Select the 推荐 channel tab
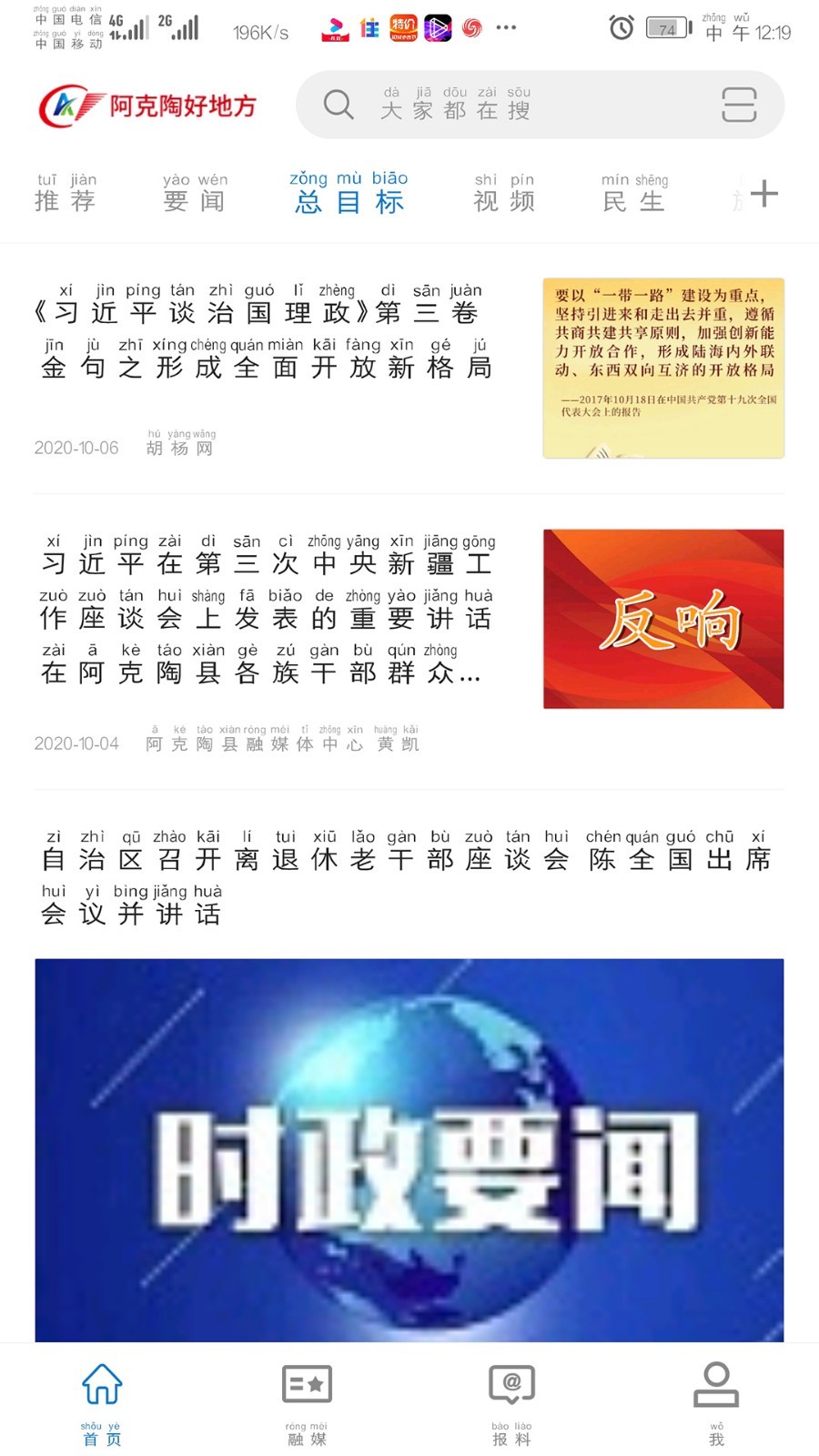Screen dimensions: 819x1456 [66, 192]
